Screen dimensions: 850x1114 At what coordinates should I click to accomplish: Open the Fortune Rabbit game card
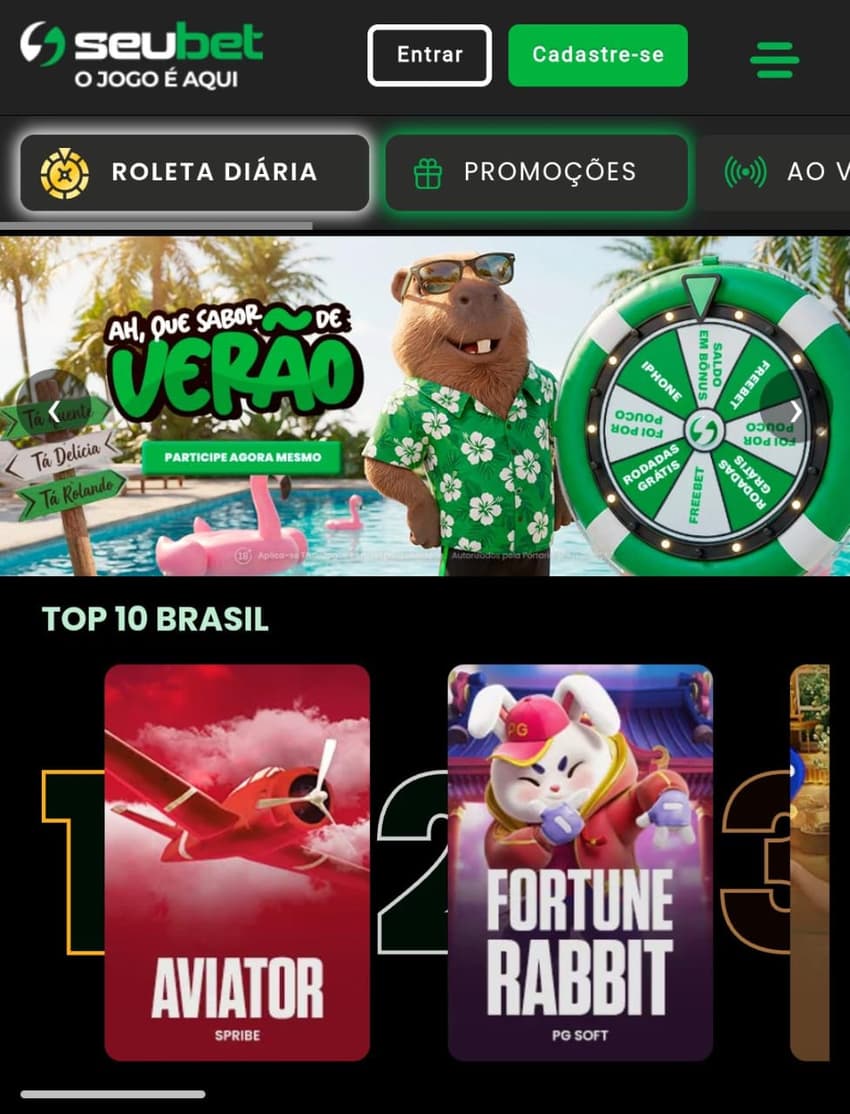click(x=580, y=861)
